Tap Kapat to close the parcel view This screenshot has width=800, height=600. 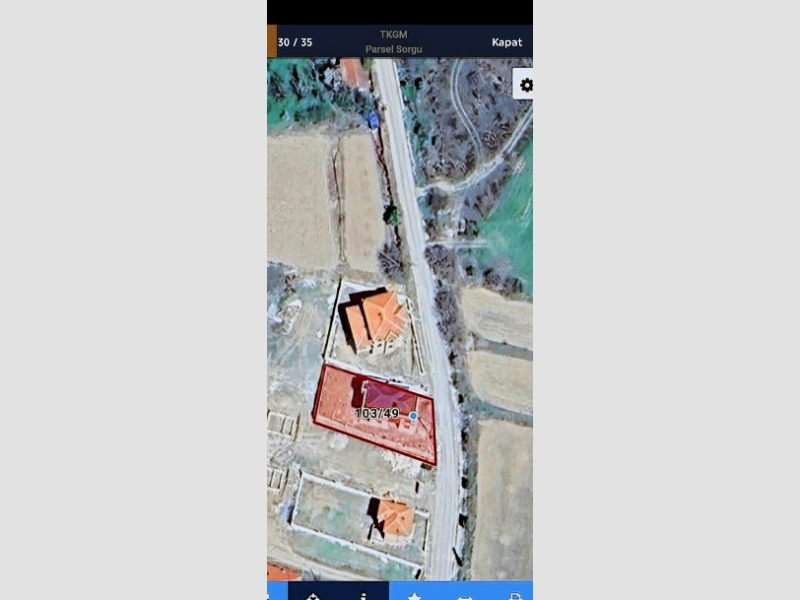click(506, 42)
